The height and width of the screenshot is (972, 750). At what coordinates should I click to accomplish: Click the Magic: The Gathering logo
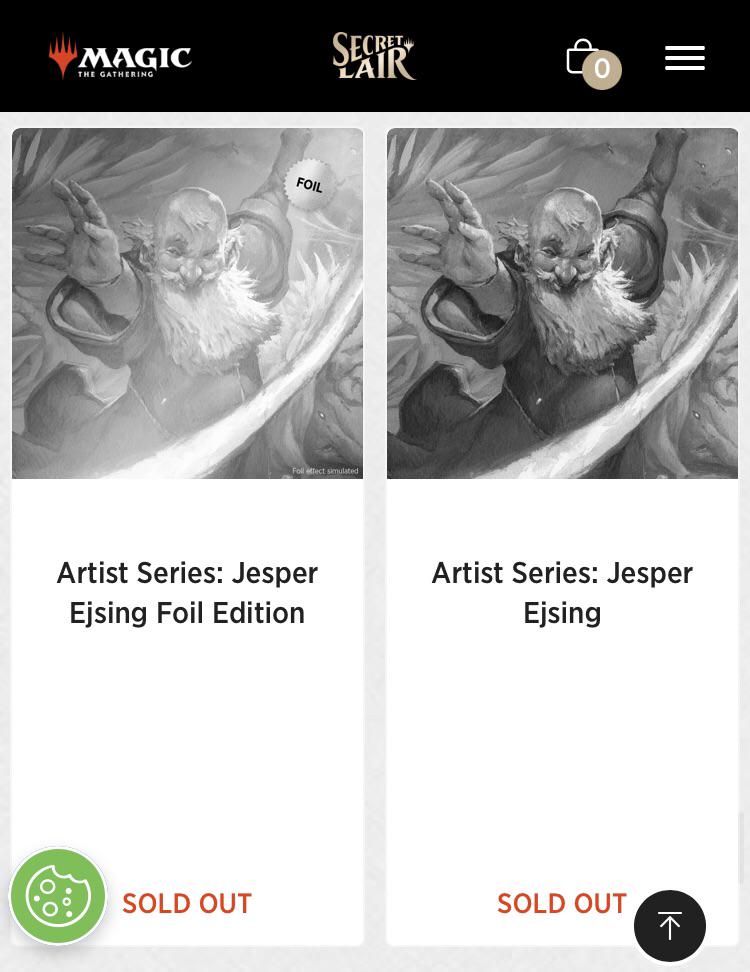click(120, 56)
